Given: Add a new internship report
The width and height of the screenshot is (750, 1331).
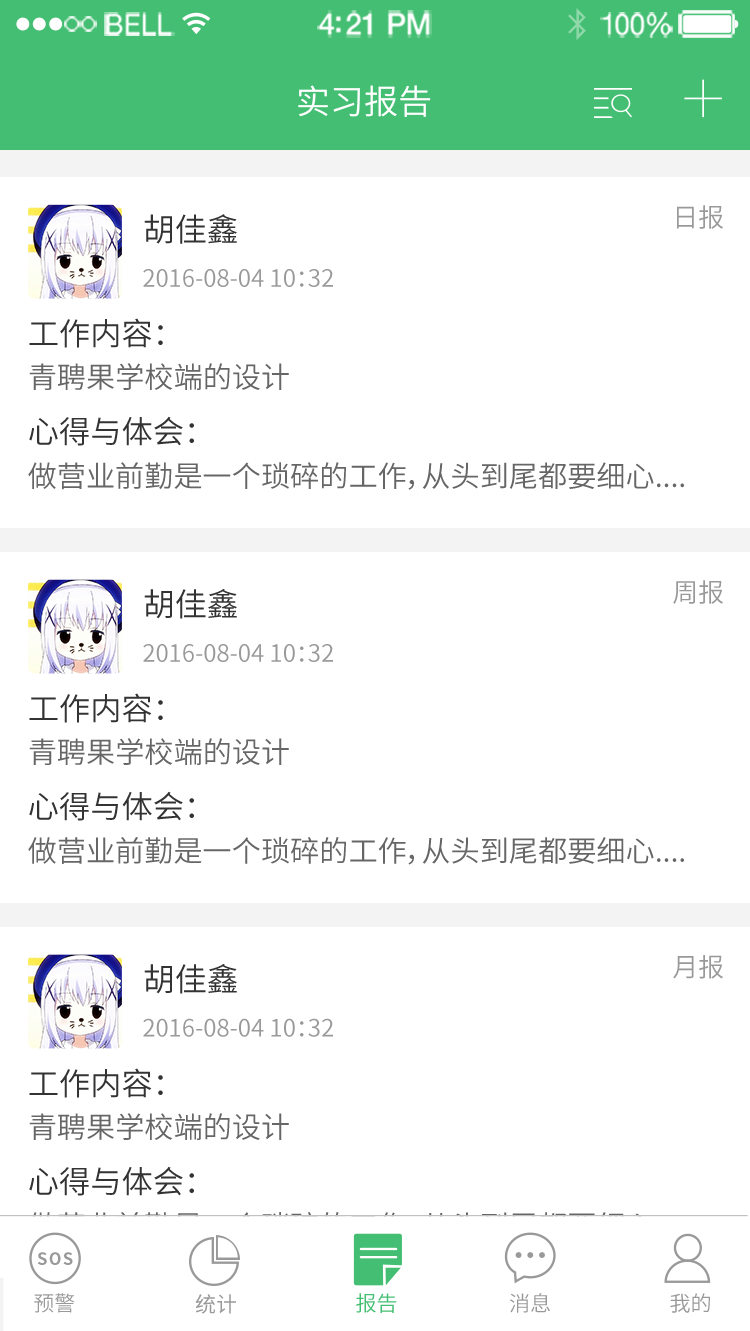Looking at the screenshot, I should coord(702,100).
